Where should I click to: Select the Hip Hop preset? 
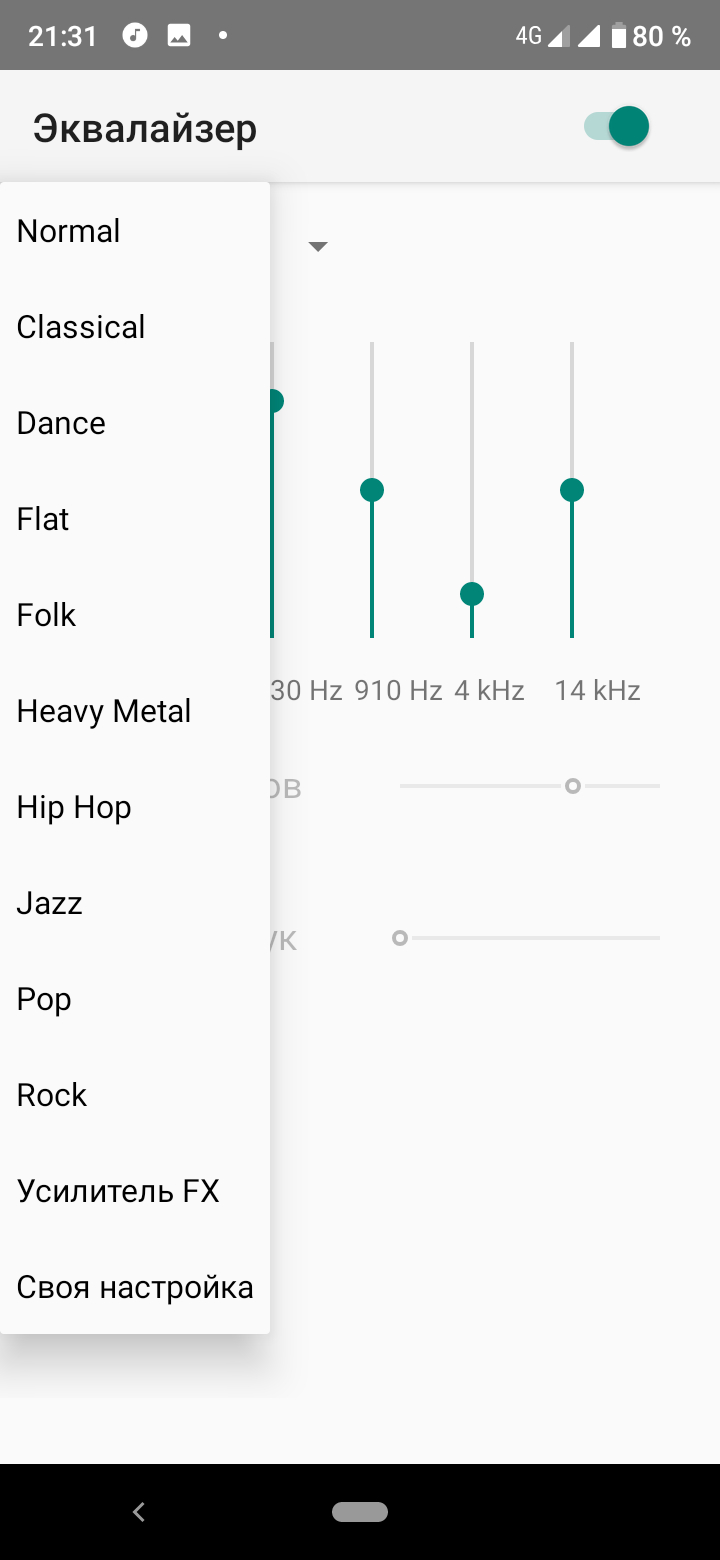coord(135,807)
